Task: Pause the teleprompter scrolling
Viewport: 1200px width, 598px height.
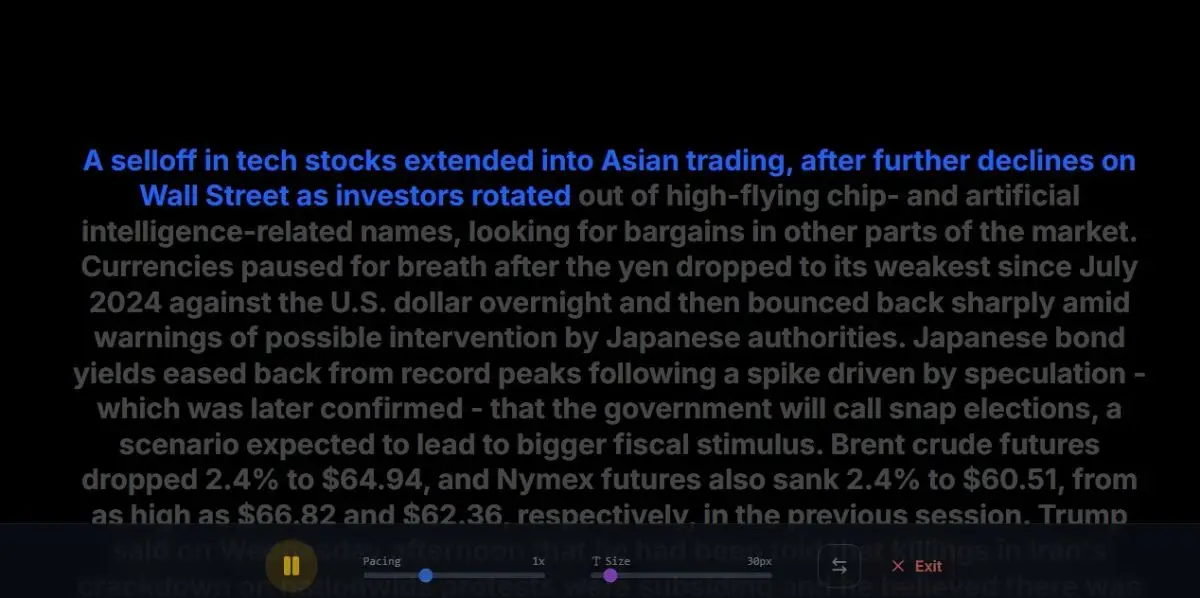Action: point(291,566)
